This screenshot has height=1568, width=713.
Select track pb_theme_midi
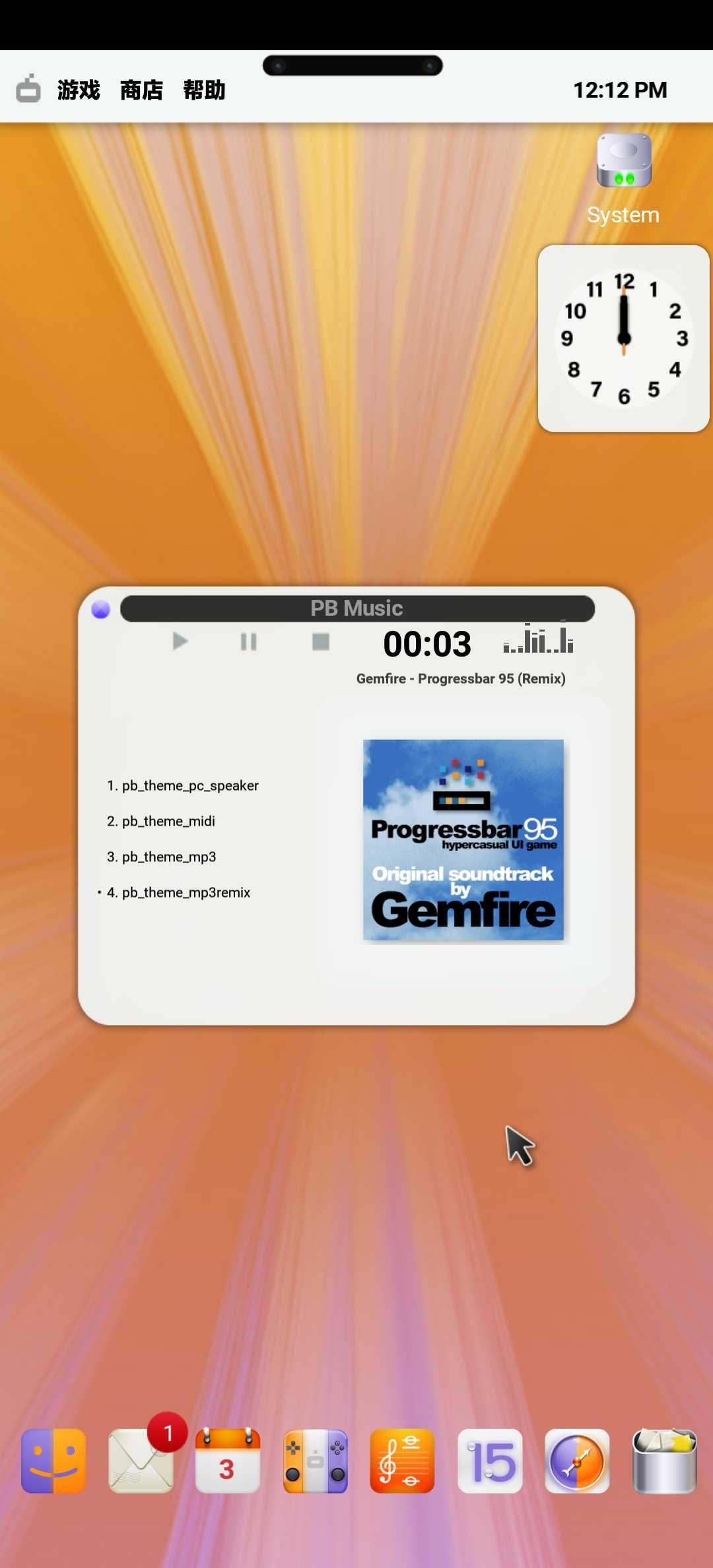click(161, 821)
